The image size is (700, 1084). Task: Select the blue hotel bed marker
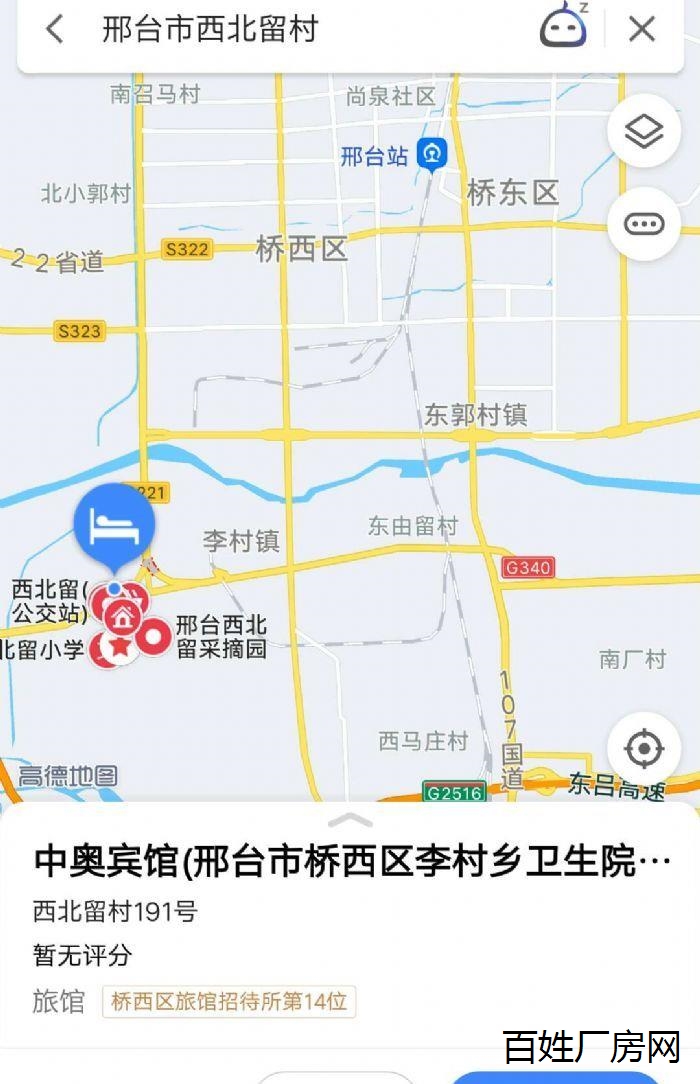(x=114, y=524)
